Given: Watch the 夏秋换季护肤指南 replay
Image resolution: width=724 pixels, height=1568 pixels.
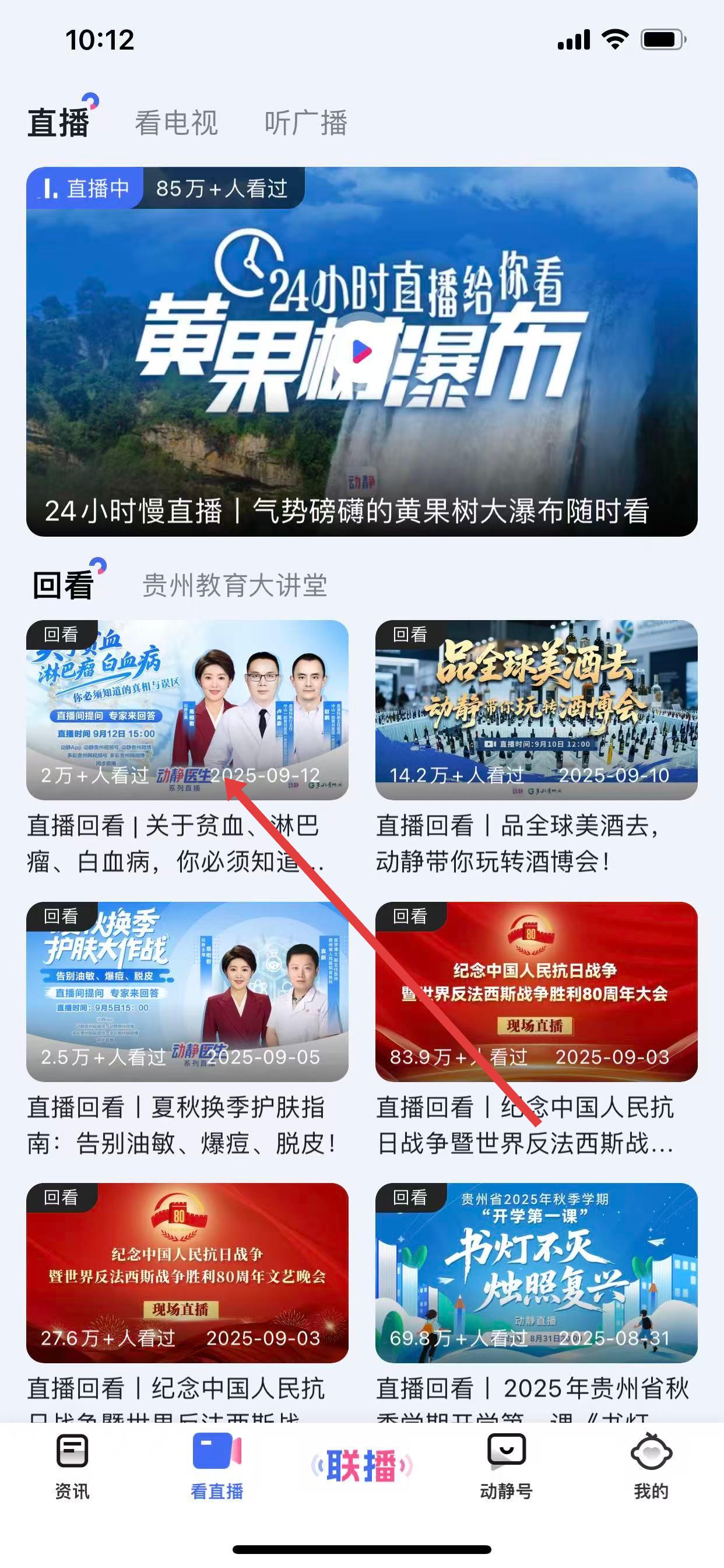Looking at the screenshot, I should tap(187, 992).
